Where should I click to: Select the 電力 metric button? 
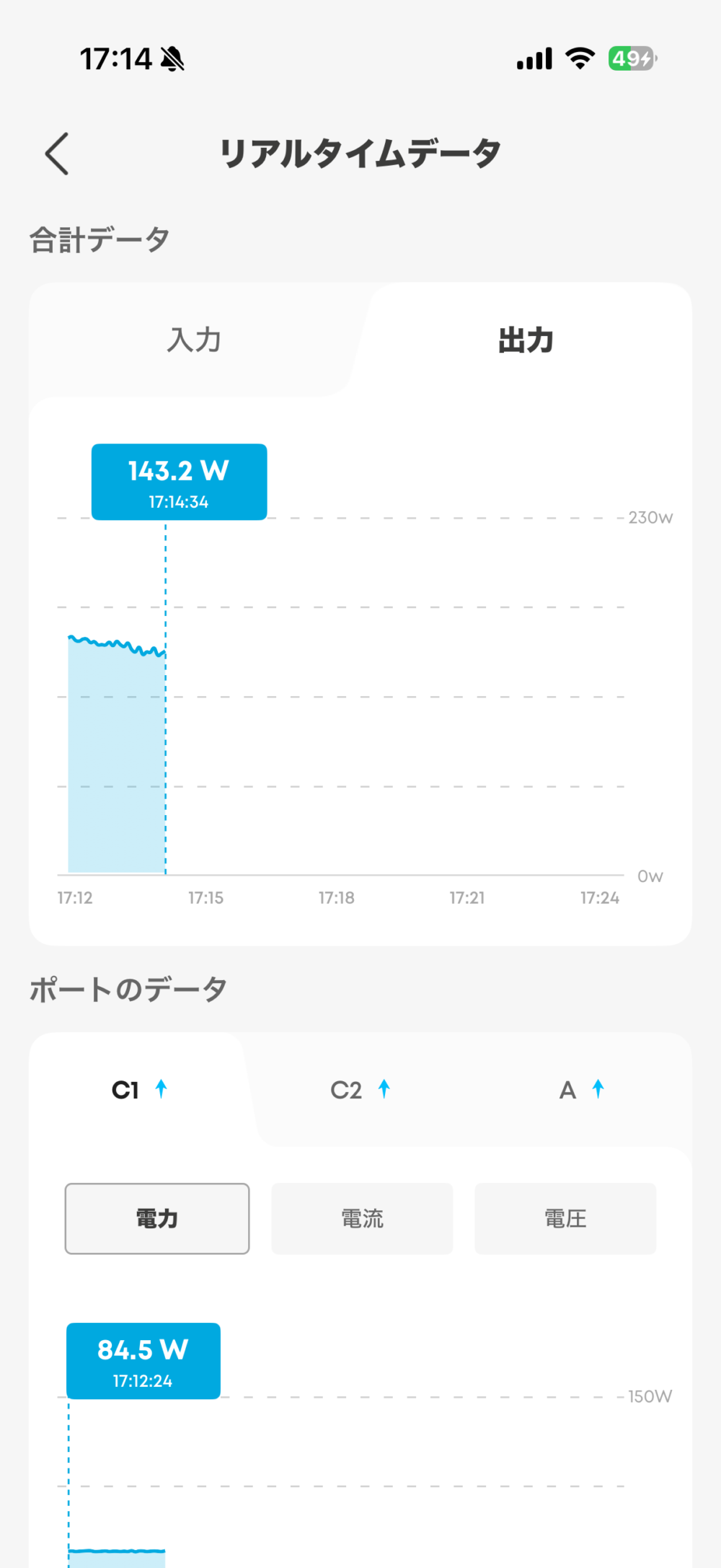(157, 1218)
